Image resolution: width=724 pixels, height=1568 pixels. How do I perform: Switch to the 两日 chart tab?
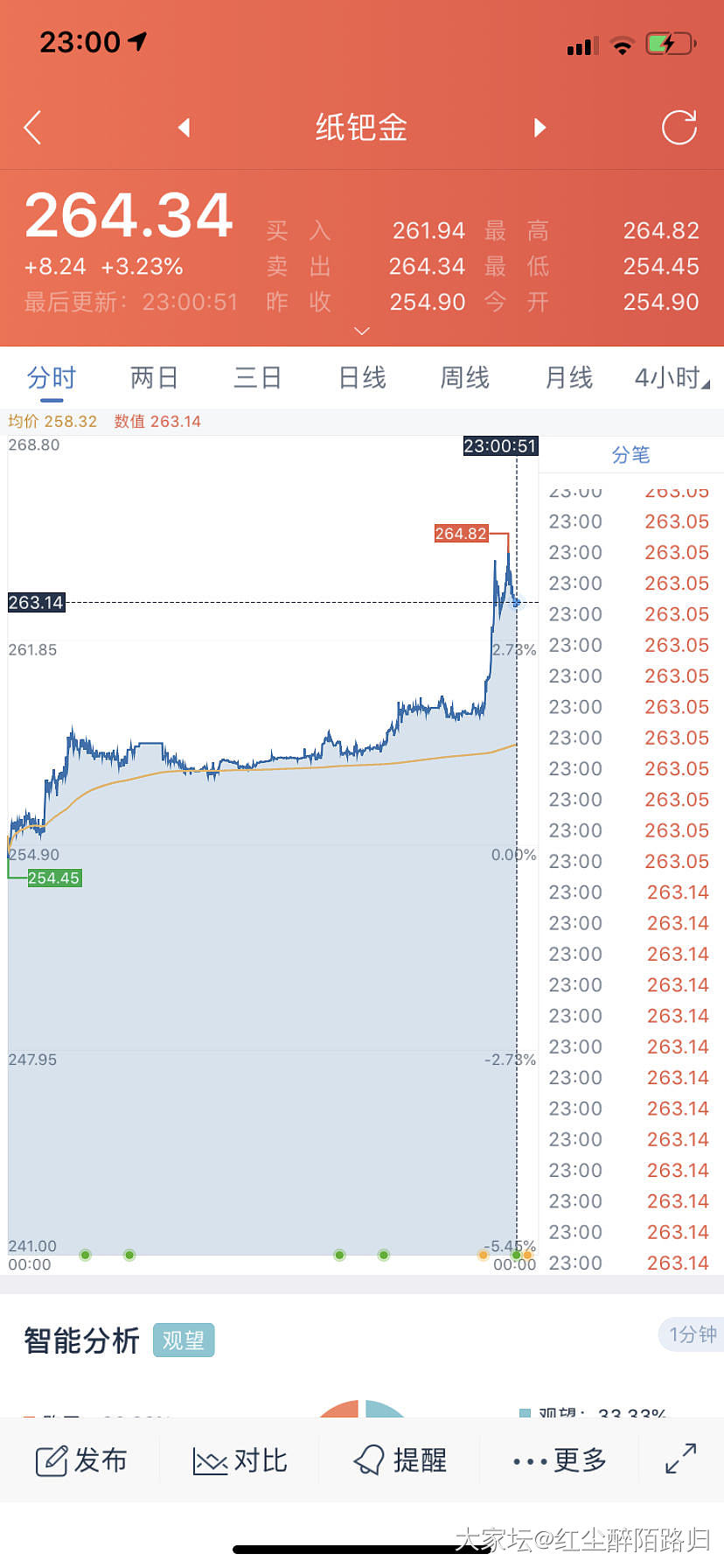click(154, 378)
